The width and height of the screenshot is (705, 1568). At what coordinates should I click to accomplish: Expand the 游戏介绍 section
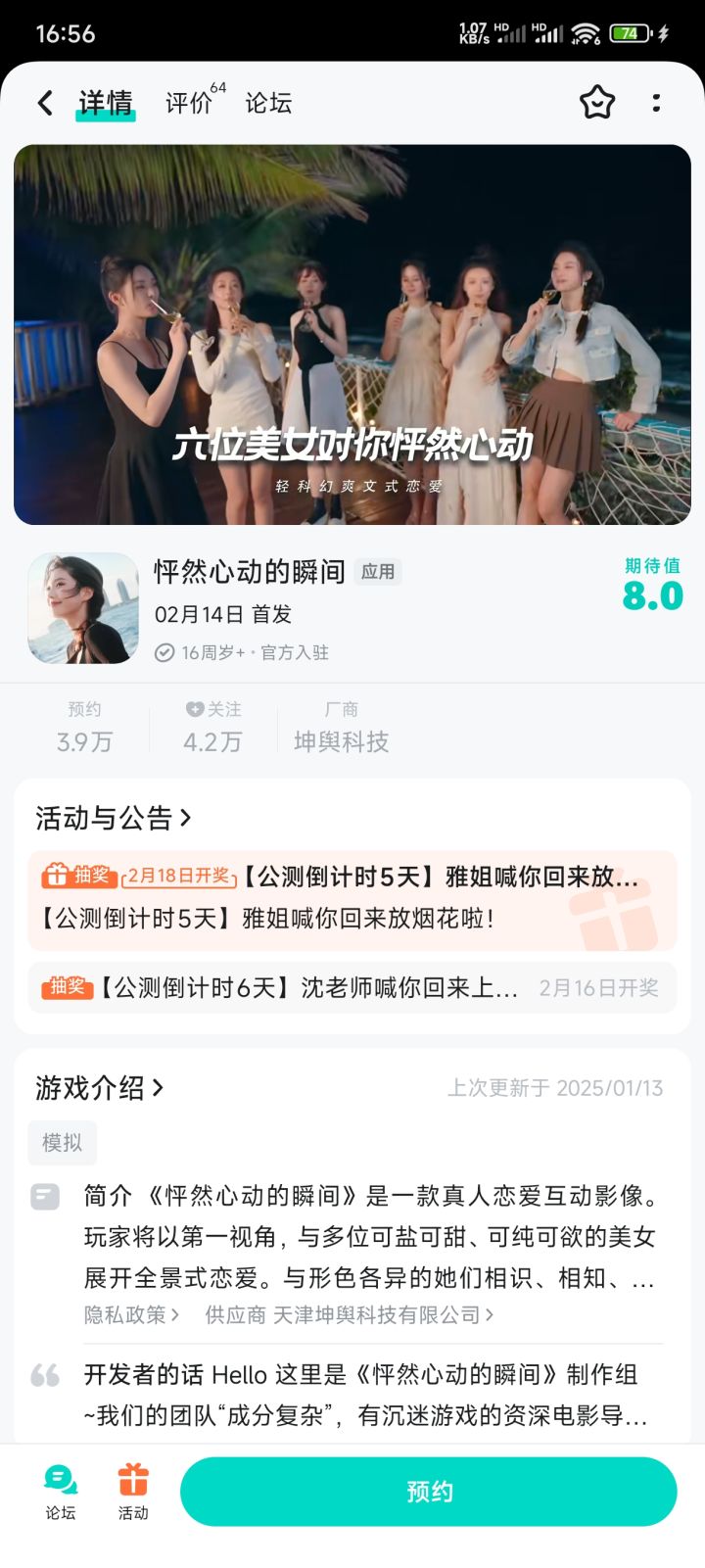click(100, 1087)
